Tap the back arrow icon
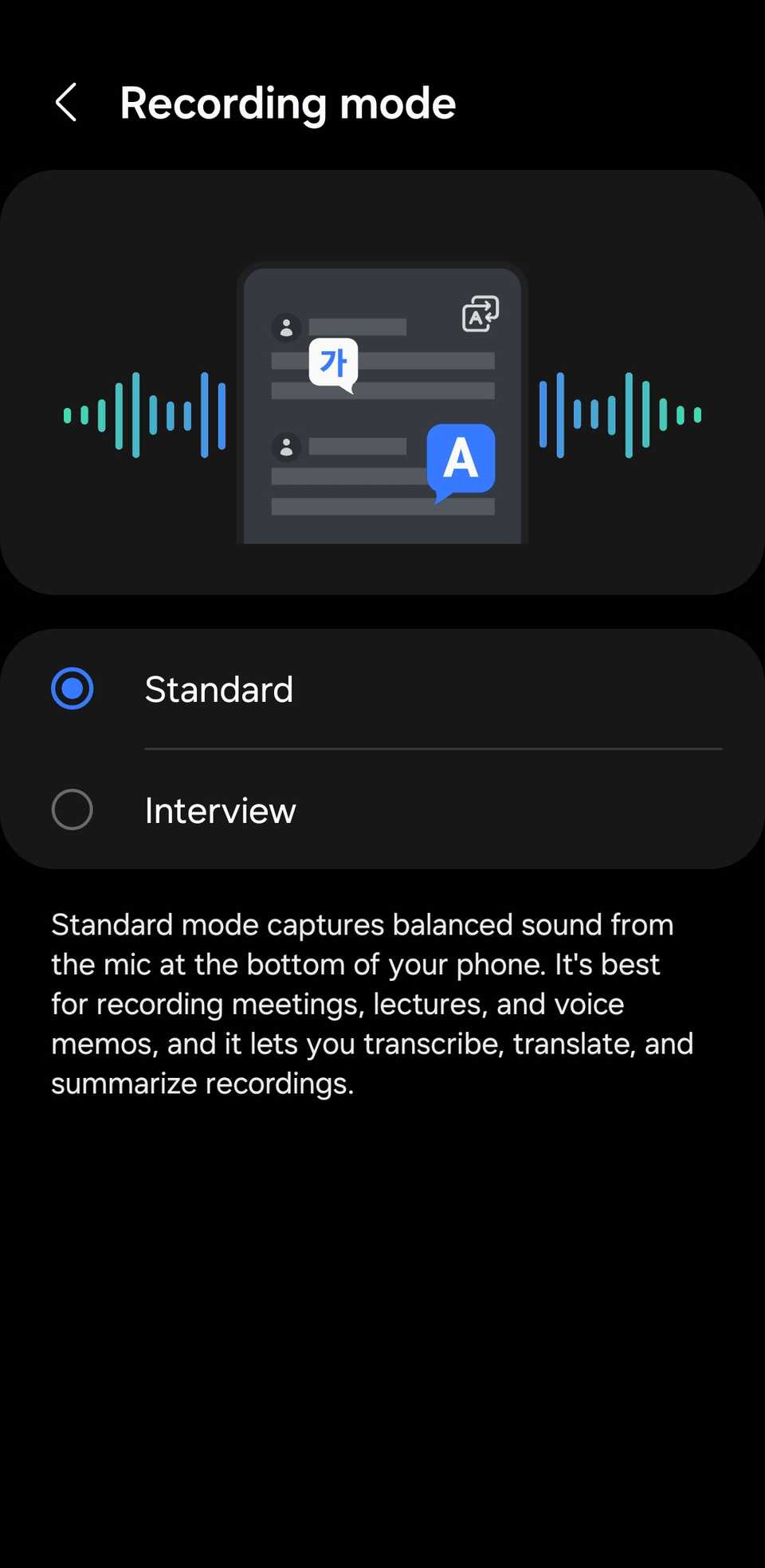765x1568 pixels. tap(67, 103)
